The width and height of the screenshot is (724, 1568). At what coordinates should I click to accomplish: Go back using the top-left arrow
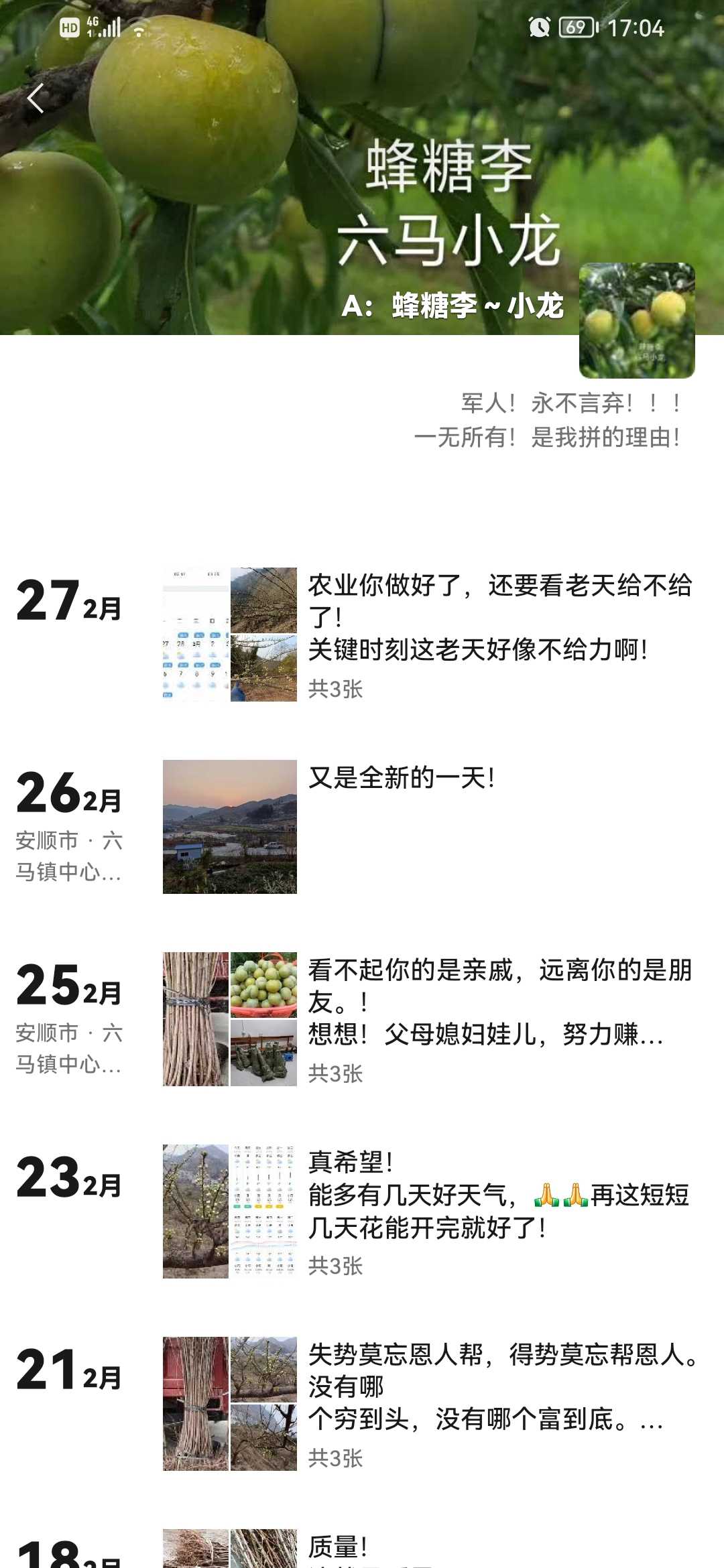point(36,99)
